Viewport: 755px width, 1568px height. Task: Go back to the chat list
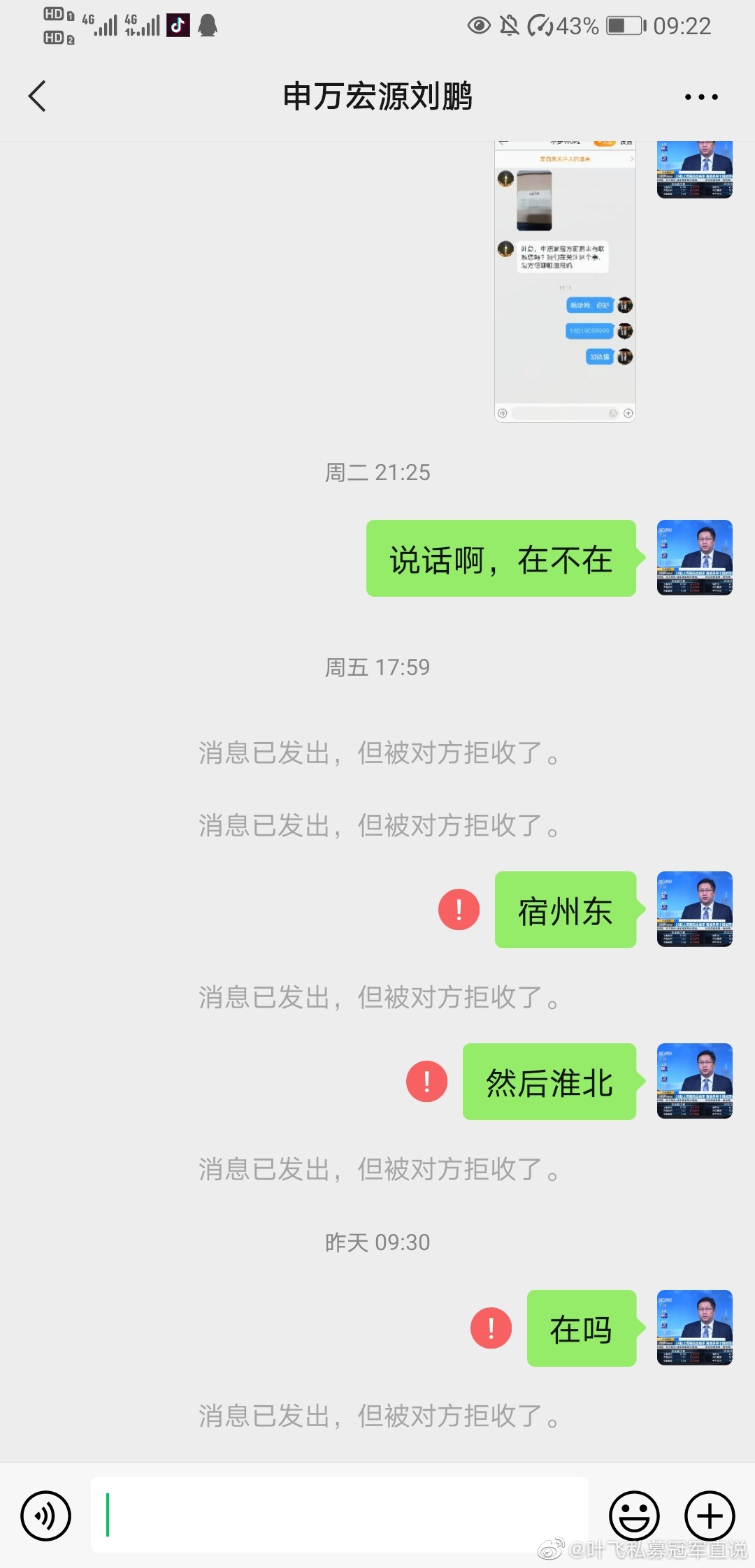[38, 96]
